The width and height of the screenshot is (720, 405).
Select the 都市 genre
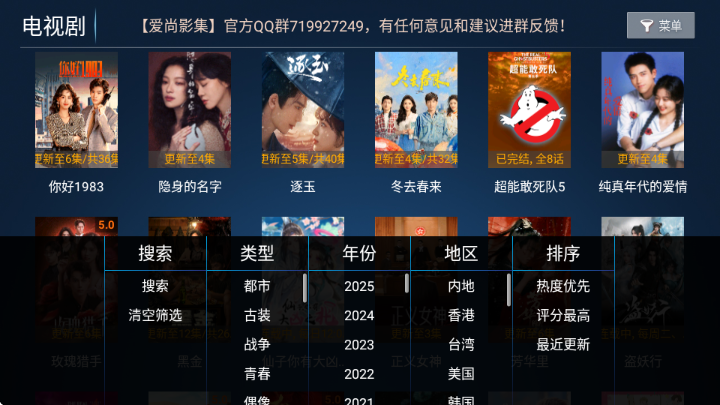click(x=257, y=286)
